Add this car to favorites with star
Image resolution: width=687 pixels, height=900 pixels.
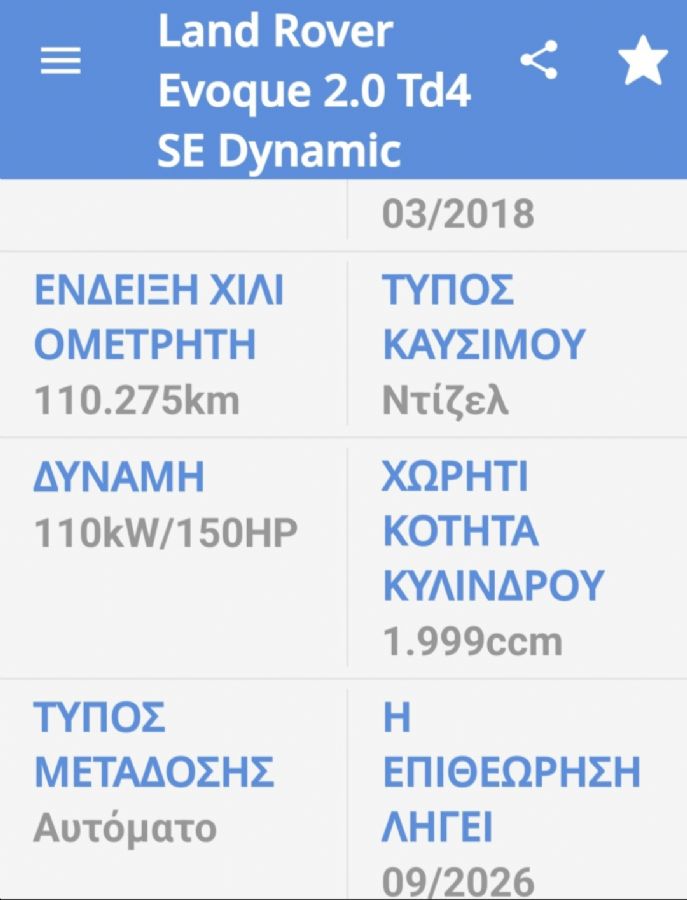click(x=642, y=62)
